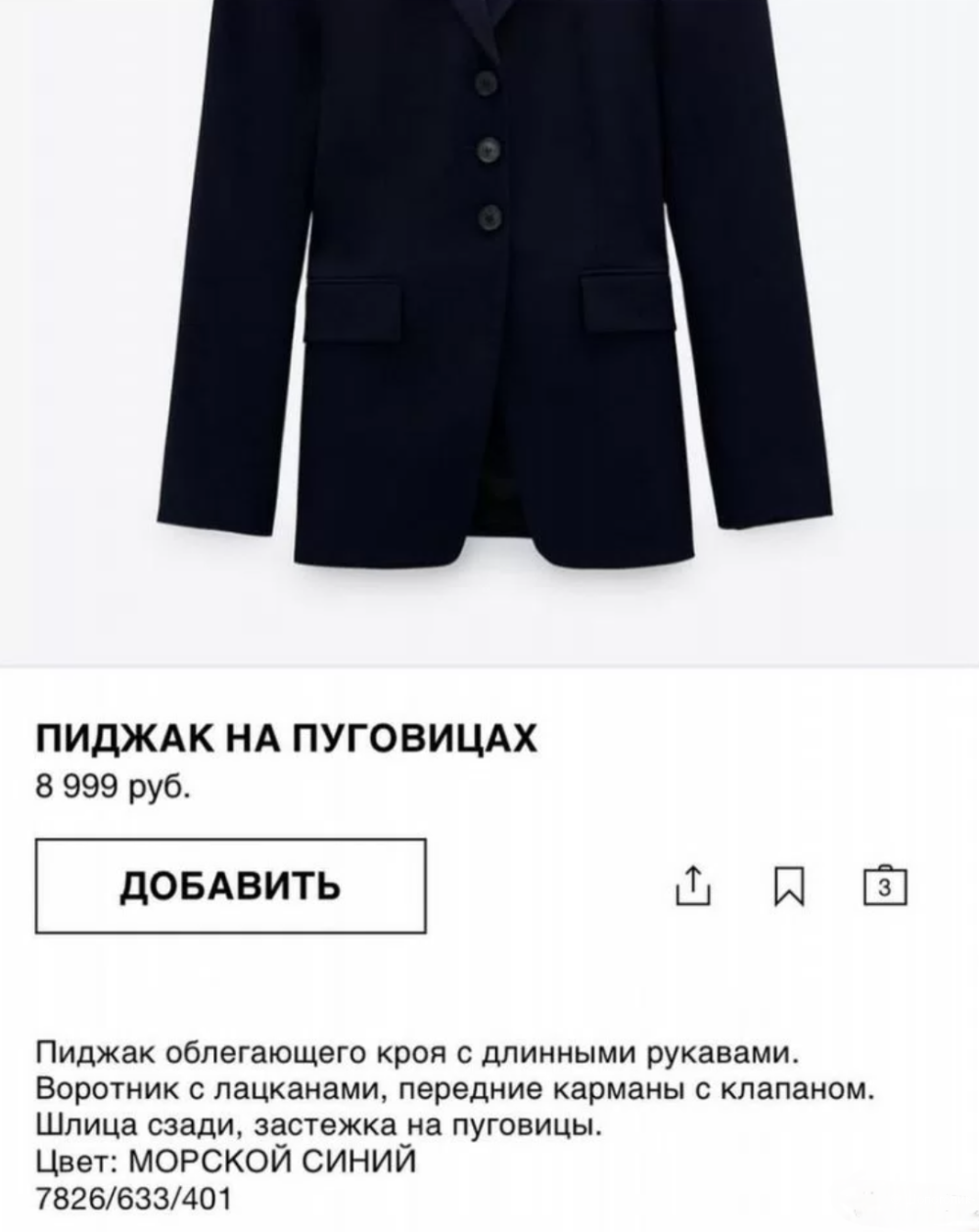Add the blazer to cart with ДОБАВИТЬ
This screenshot has height=1232, width=979.
(x=229, y=887)
